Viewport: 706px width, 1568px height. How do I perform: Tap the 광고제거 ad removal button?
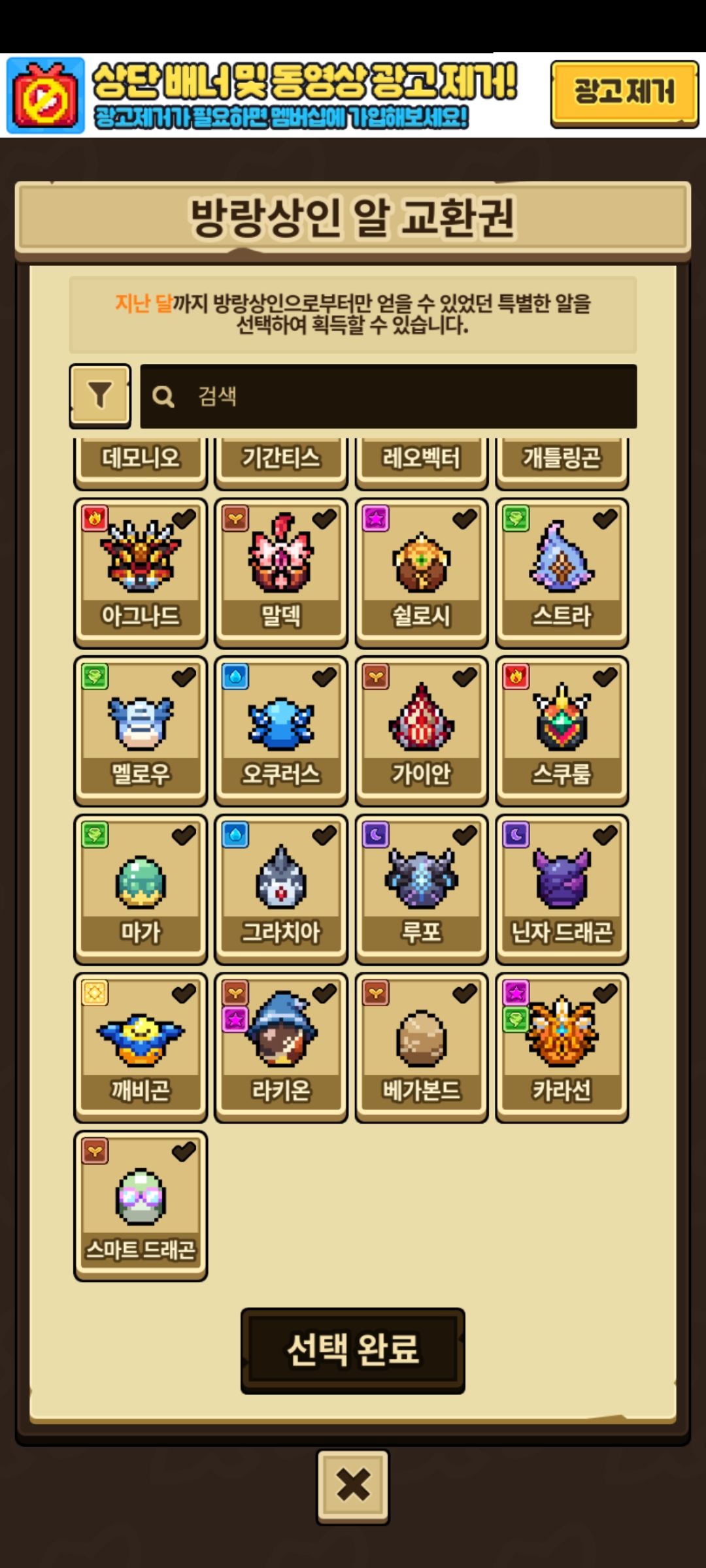624,92
